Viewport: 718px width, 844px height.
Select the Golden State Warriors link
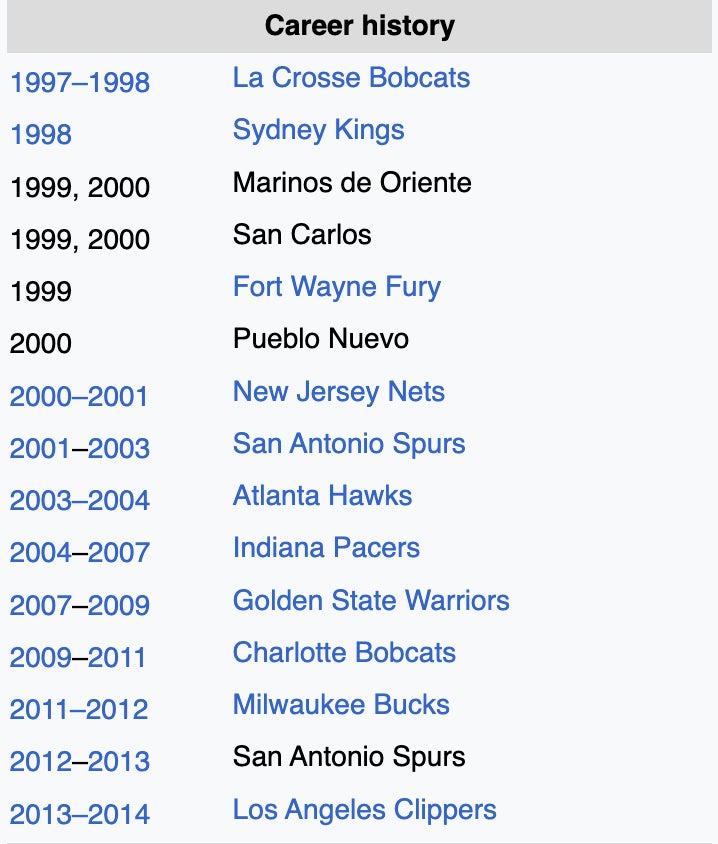tap(371, 600)
